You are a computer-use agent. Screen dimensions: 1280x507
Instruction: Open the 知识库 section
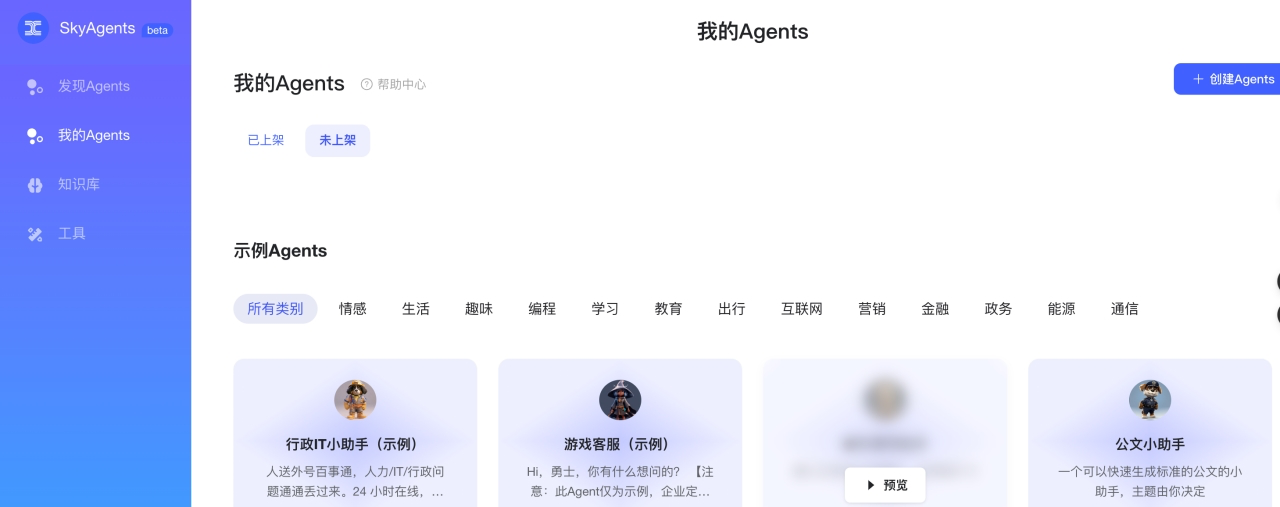(78, 184)
